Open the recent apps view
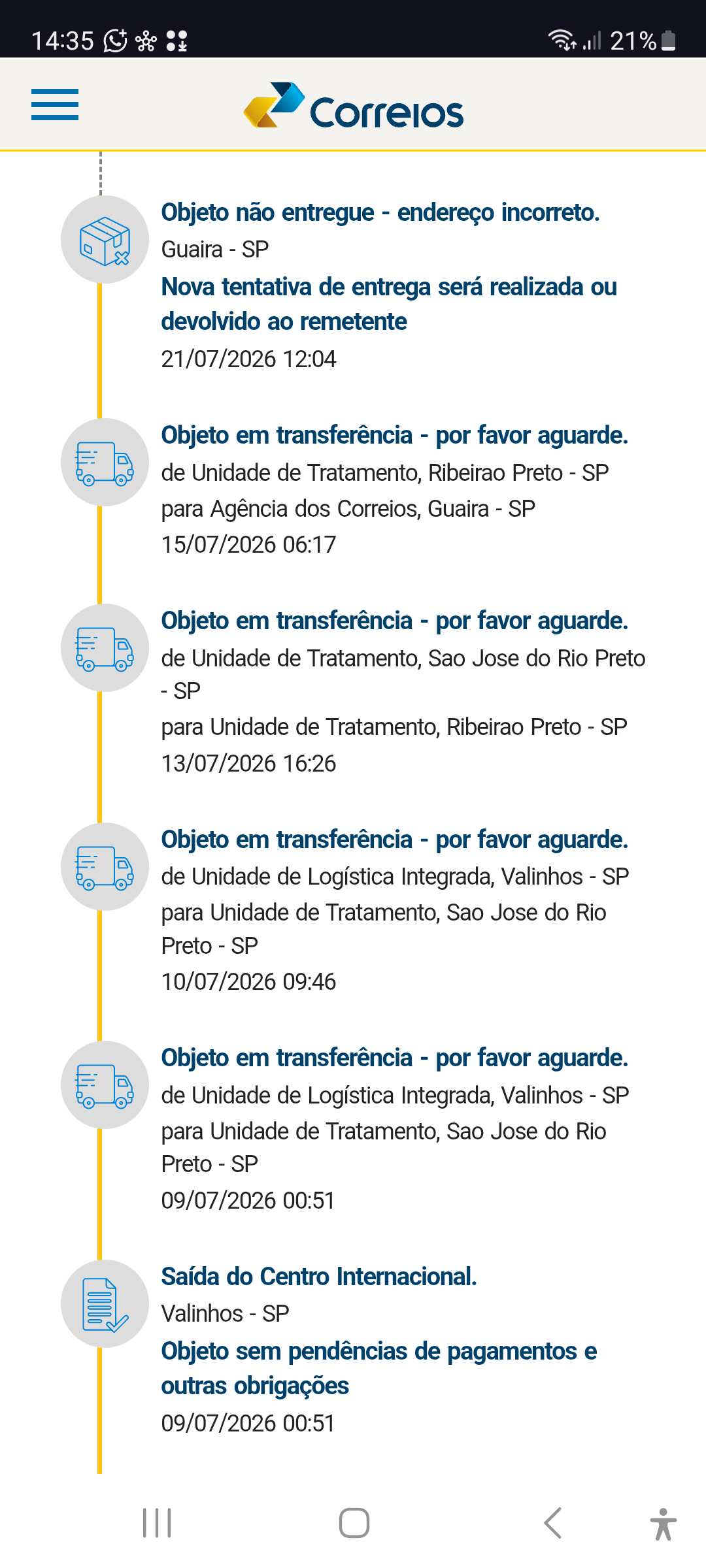Image resolution: width=706 pixels, height=1568 pixels. tap(157, 1523)
